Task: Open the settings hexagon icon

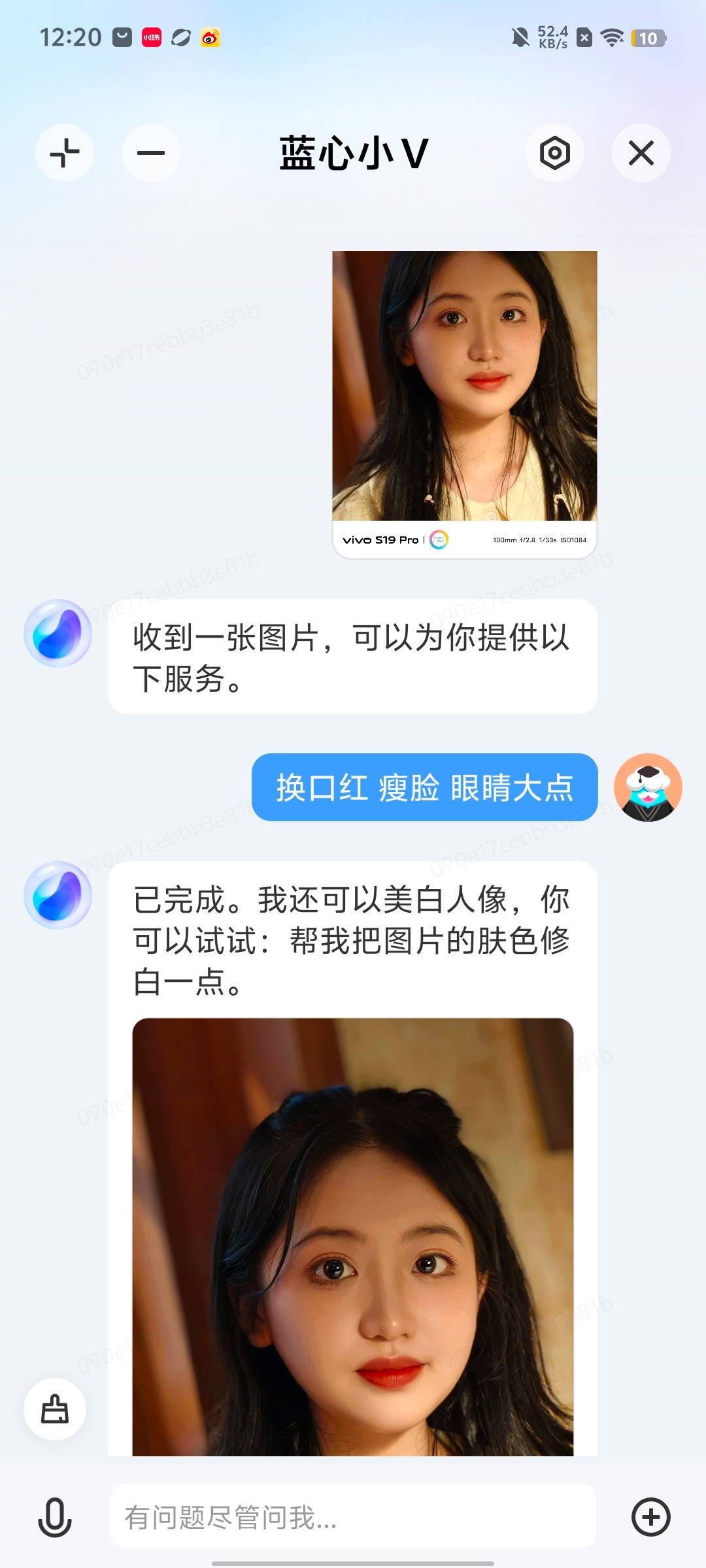Action: pos(554,154)
